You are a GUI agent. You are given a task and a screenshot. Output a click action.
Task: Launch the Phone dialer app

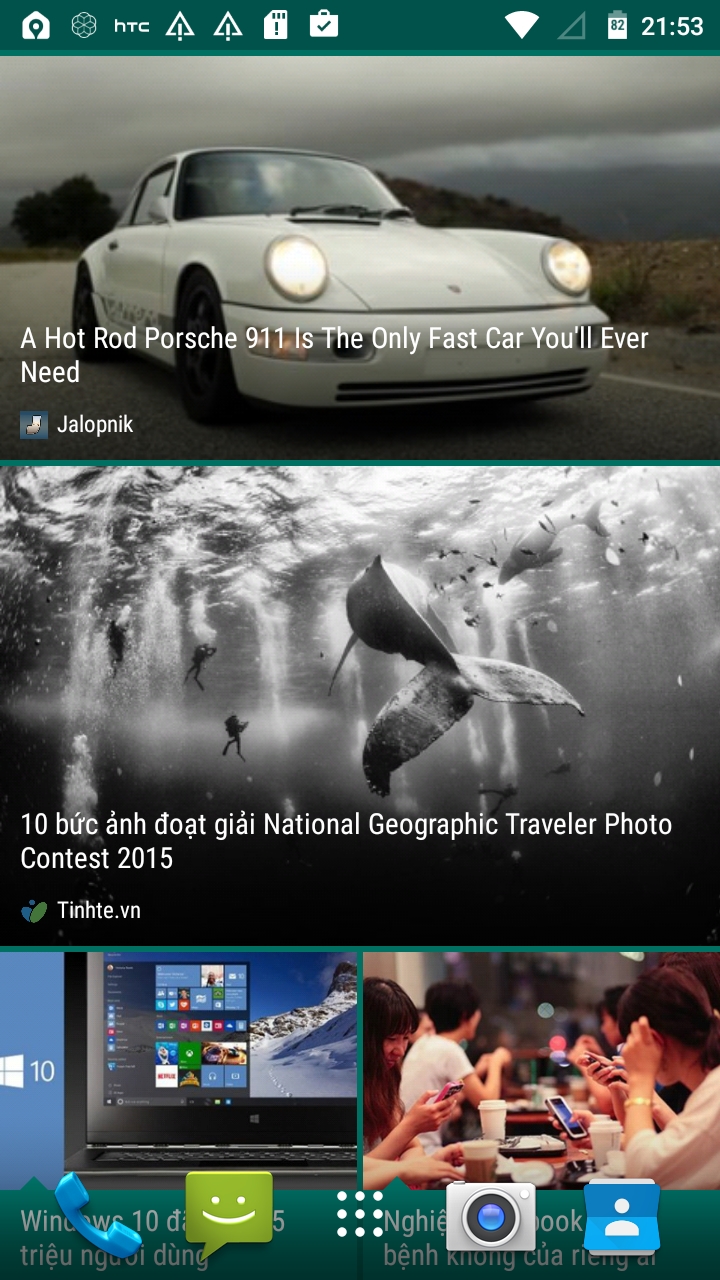98,1217
